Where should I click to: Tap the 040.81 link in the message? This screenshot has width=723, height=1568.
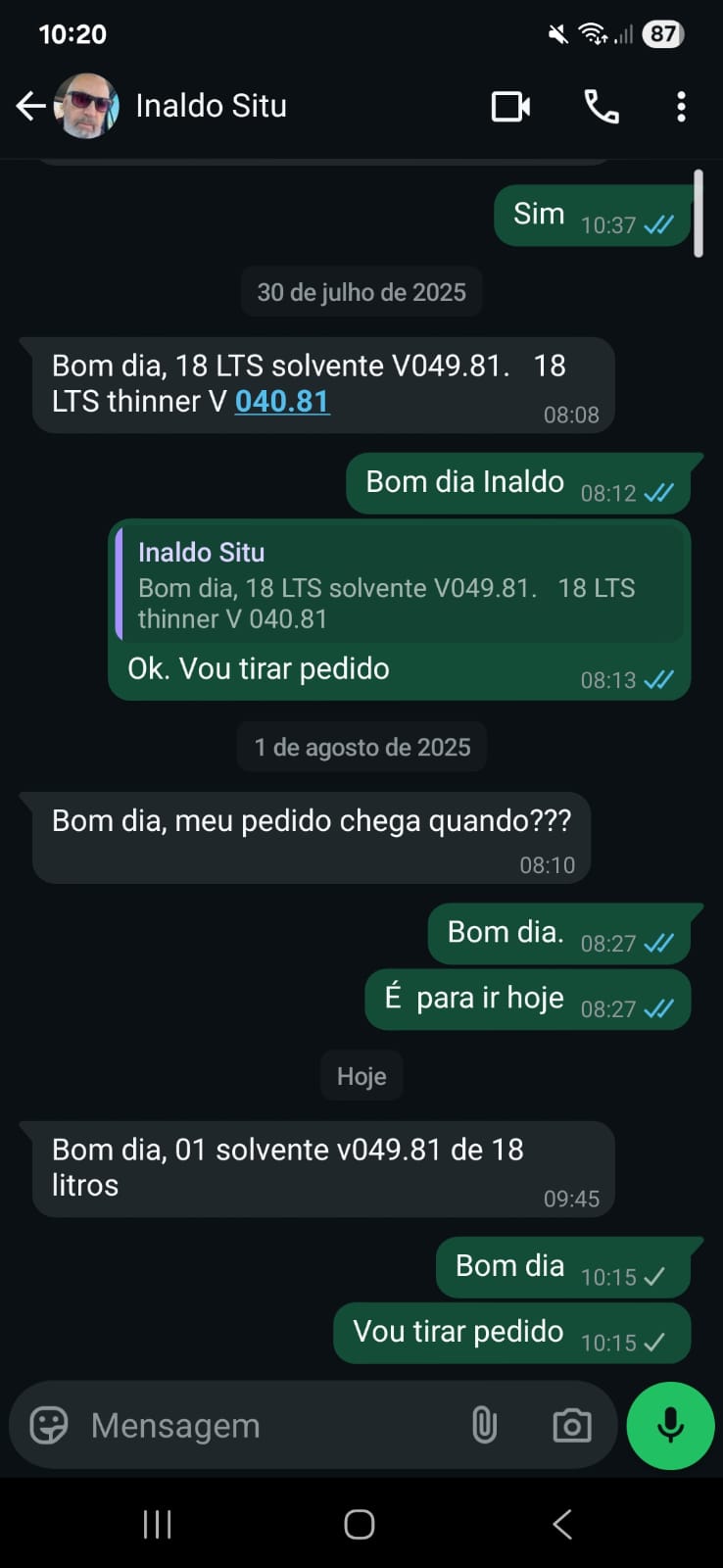[x=282, y=402]
